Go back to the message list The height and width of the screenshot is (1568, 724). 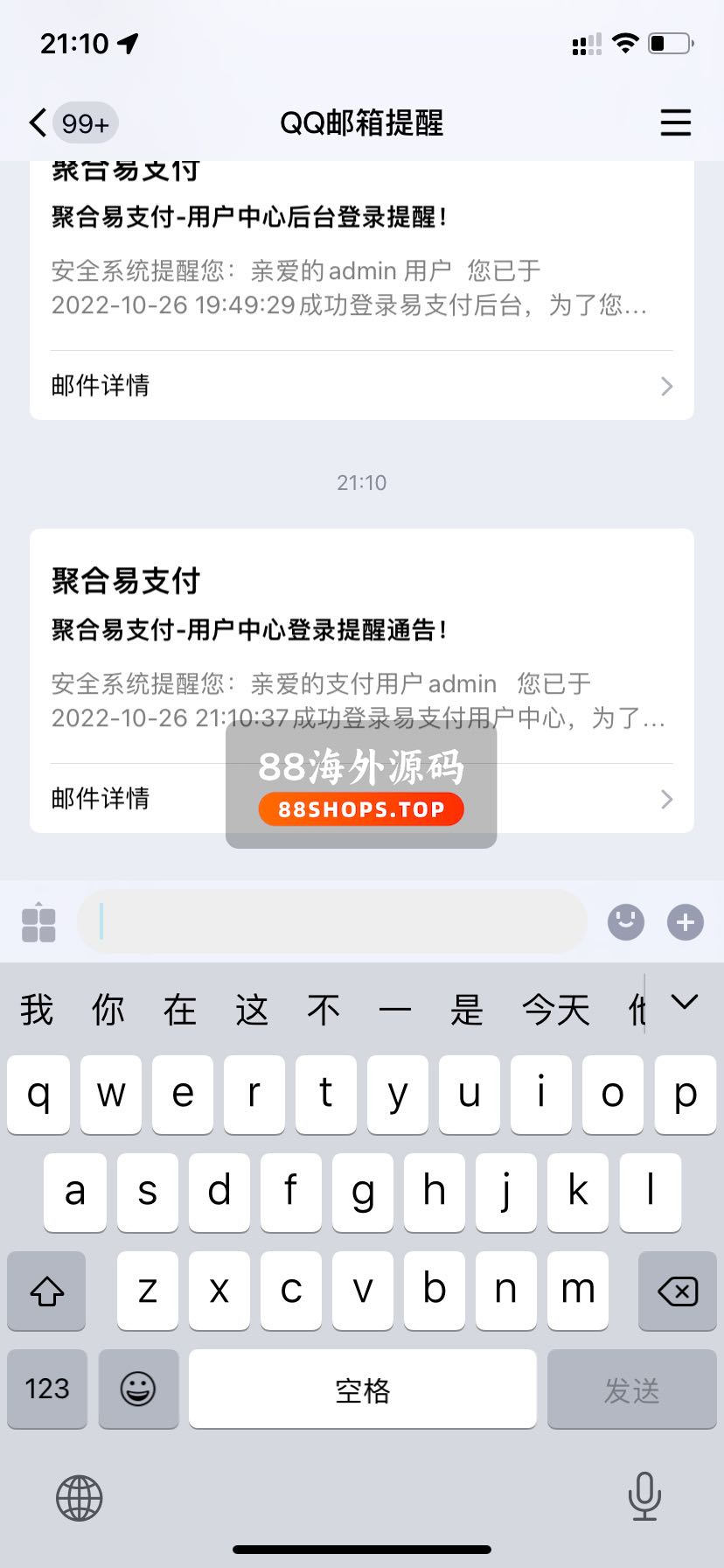[x=38, y=122]
